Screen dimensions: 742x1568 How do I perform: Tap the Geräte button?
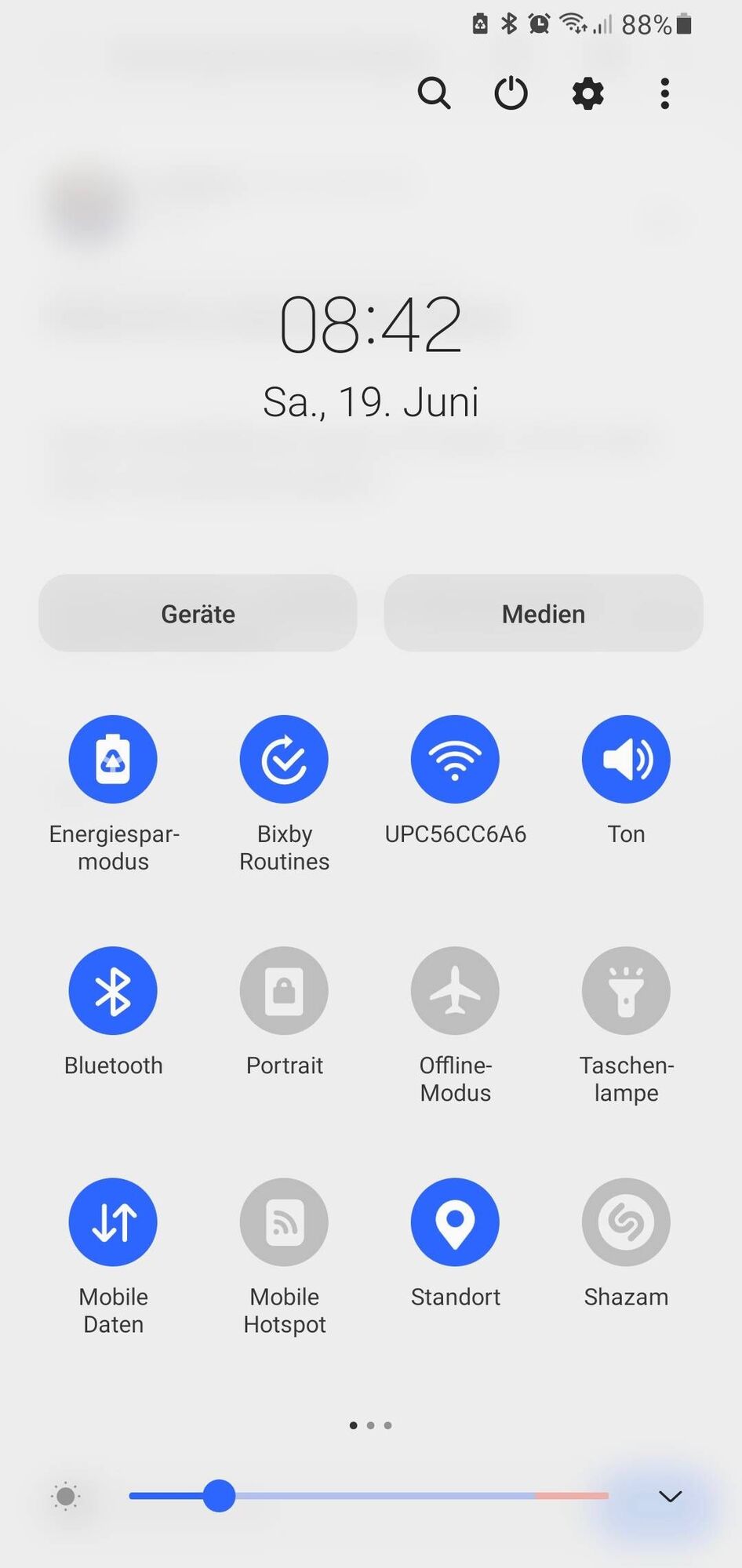198,613
